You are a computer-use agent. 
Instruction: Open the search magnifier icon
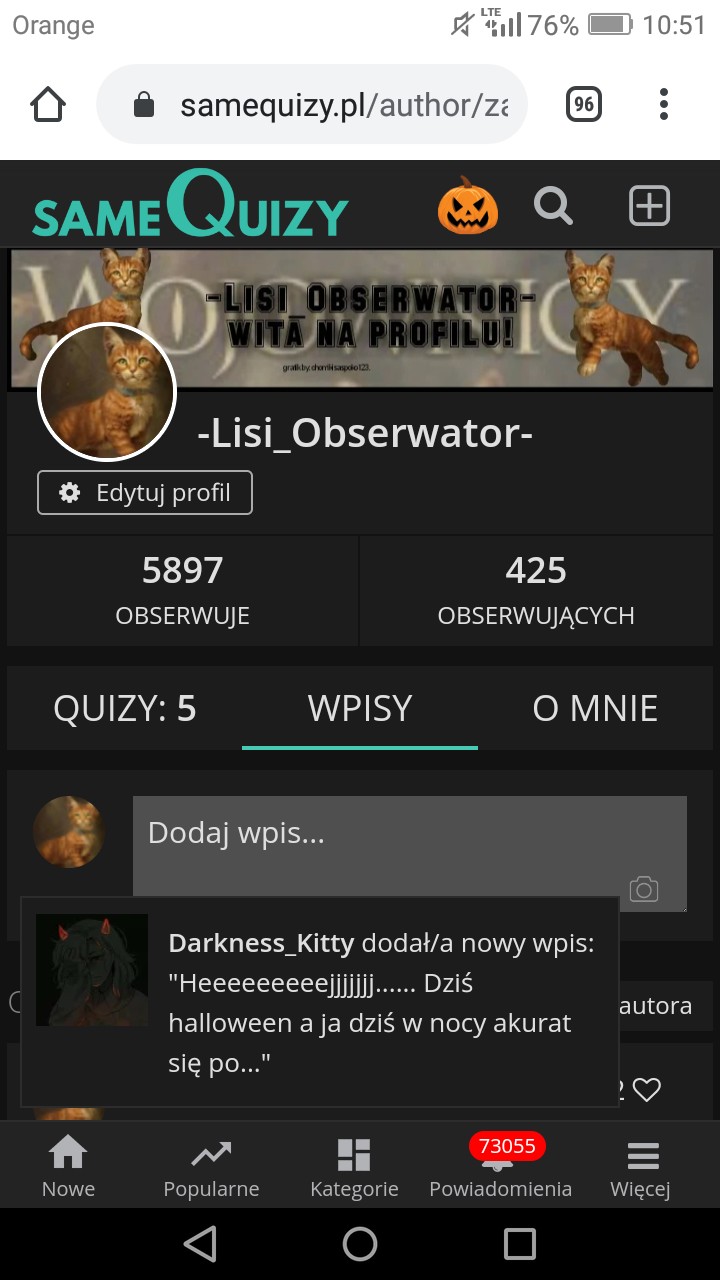coord(553,206)
